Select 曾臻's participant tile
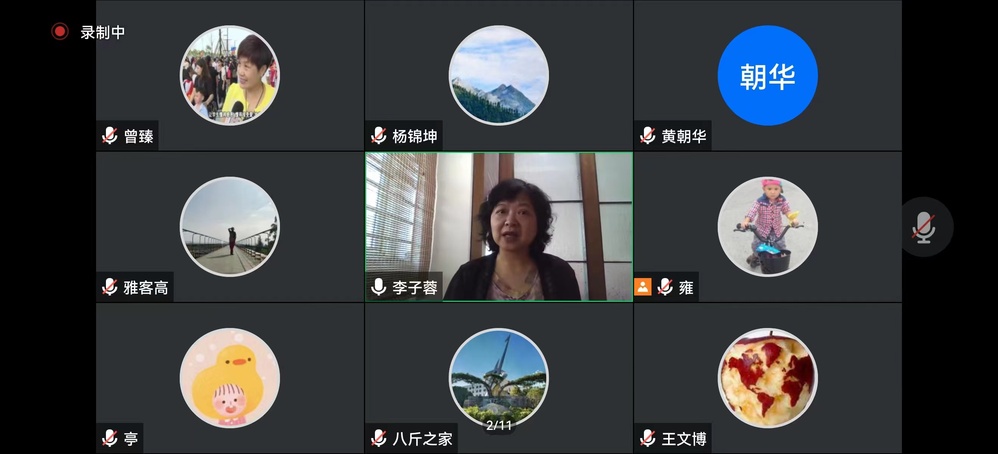 [x=229, y=76]
